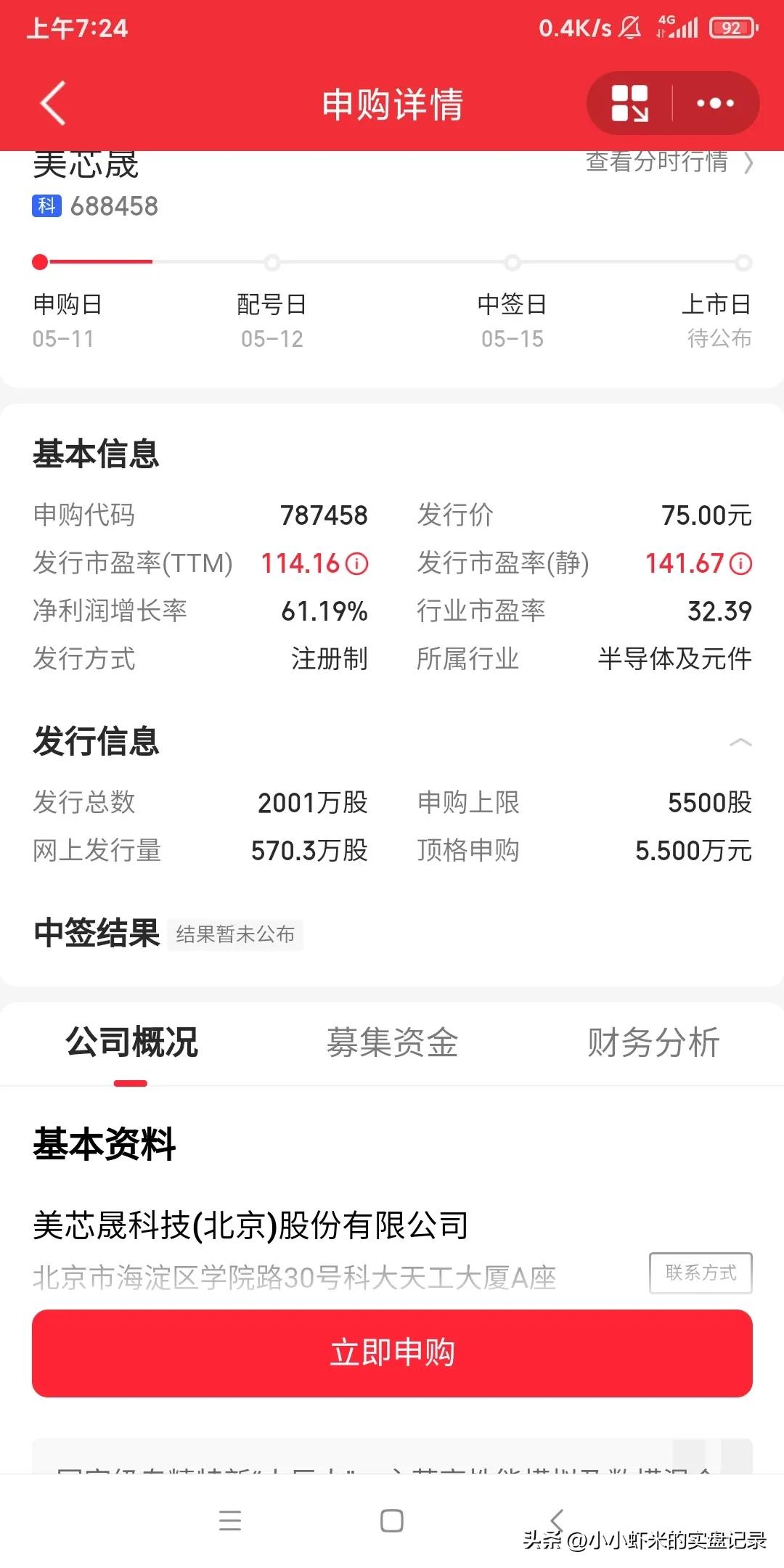
Task: Open 查看分时行情 link
Action: [668, 162]
